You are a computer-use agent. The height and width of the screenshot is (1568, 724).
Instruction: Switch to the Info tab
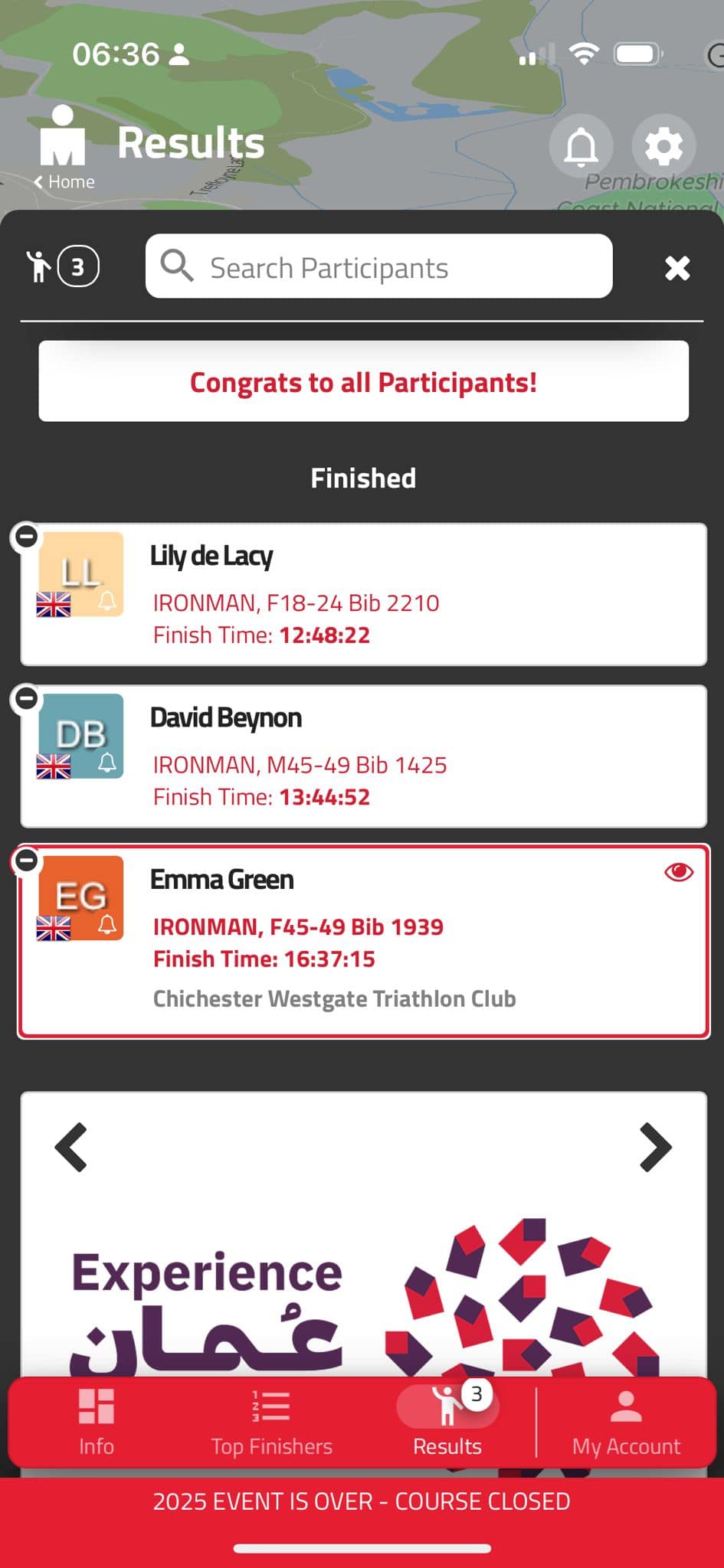pos(97,1423)
